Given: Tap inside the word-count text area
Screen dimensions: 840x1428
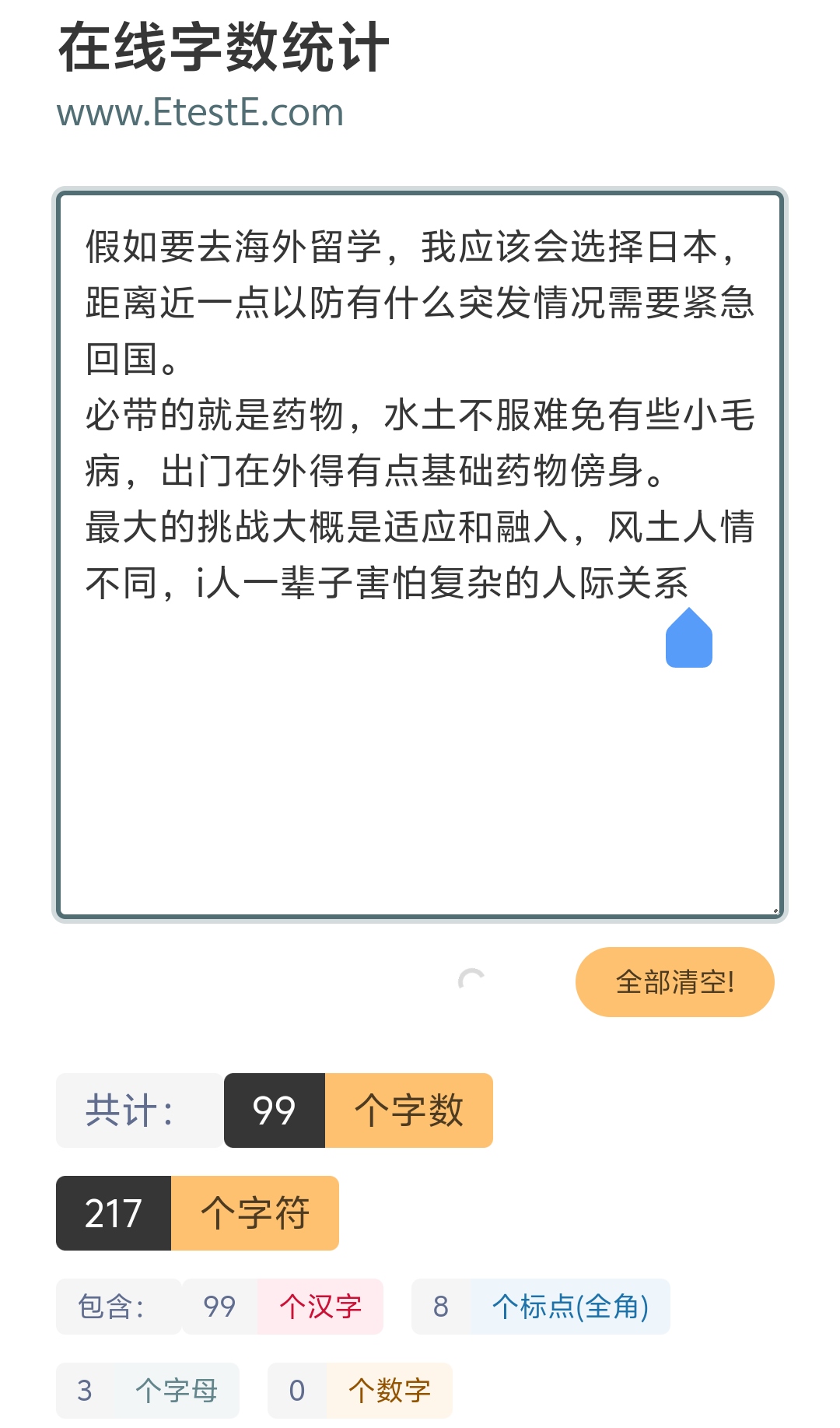Looking at the screenshot, I should point(420,555).
